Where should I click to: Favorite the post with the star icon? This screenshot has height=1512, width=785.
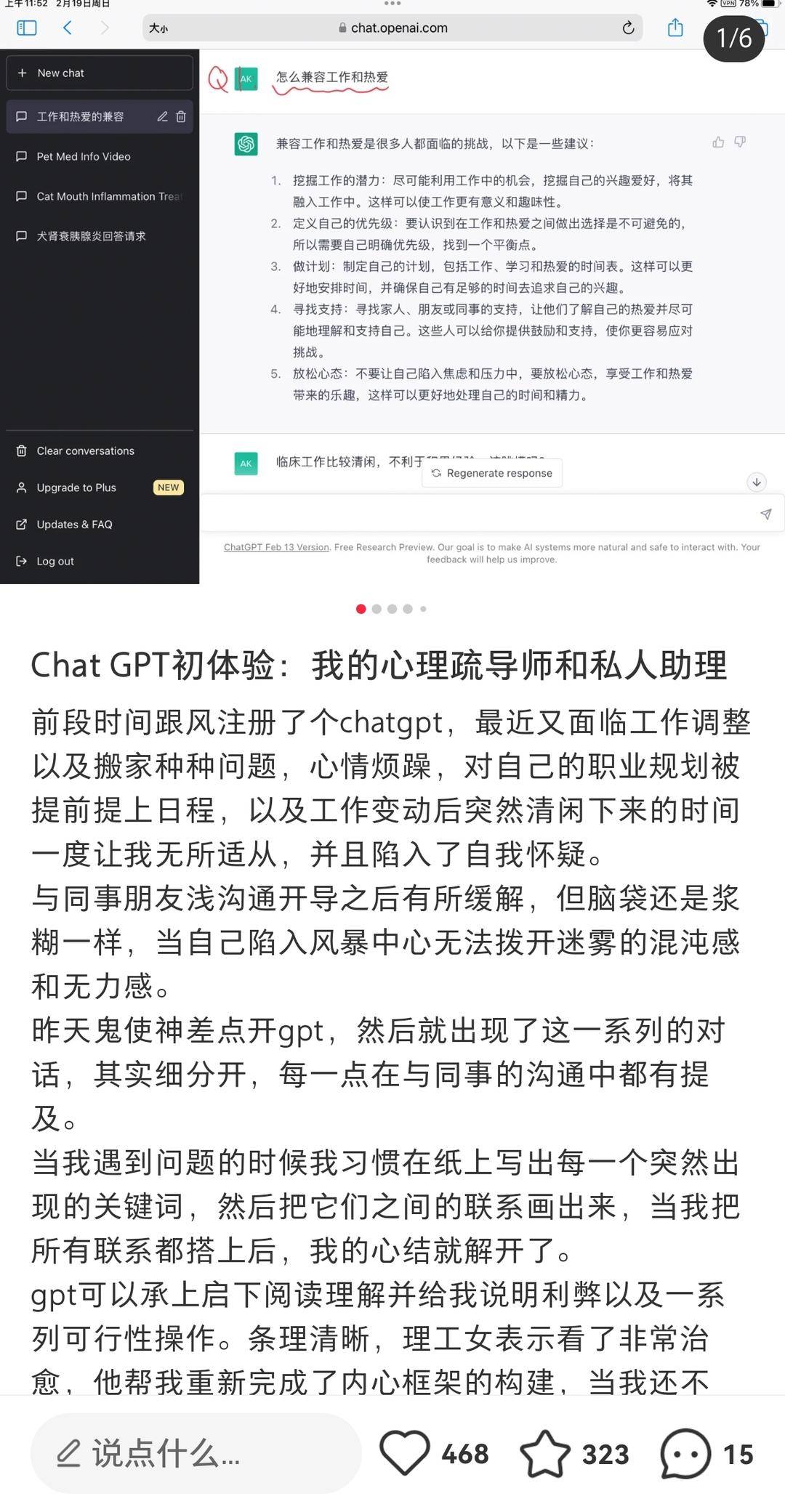click(x=545, y=1453)
